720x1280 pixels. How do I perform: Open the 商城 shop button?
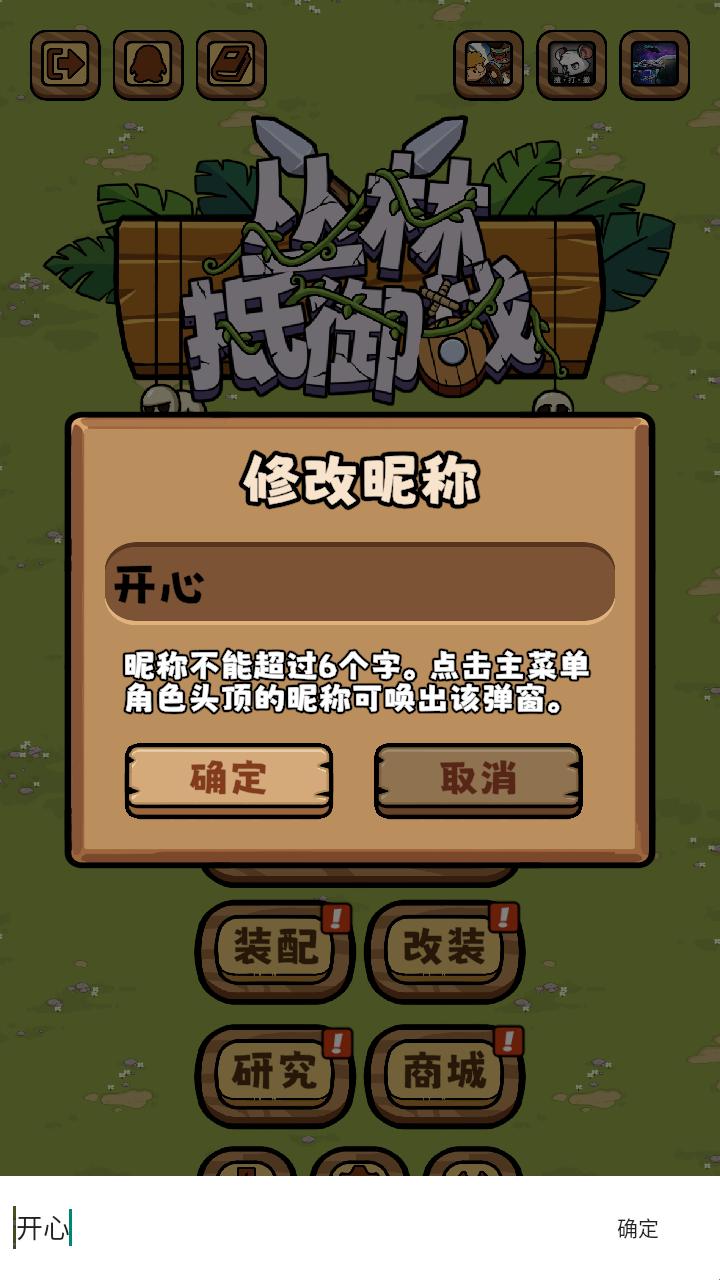click(444, 1073)
